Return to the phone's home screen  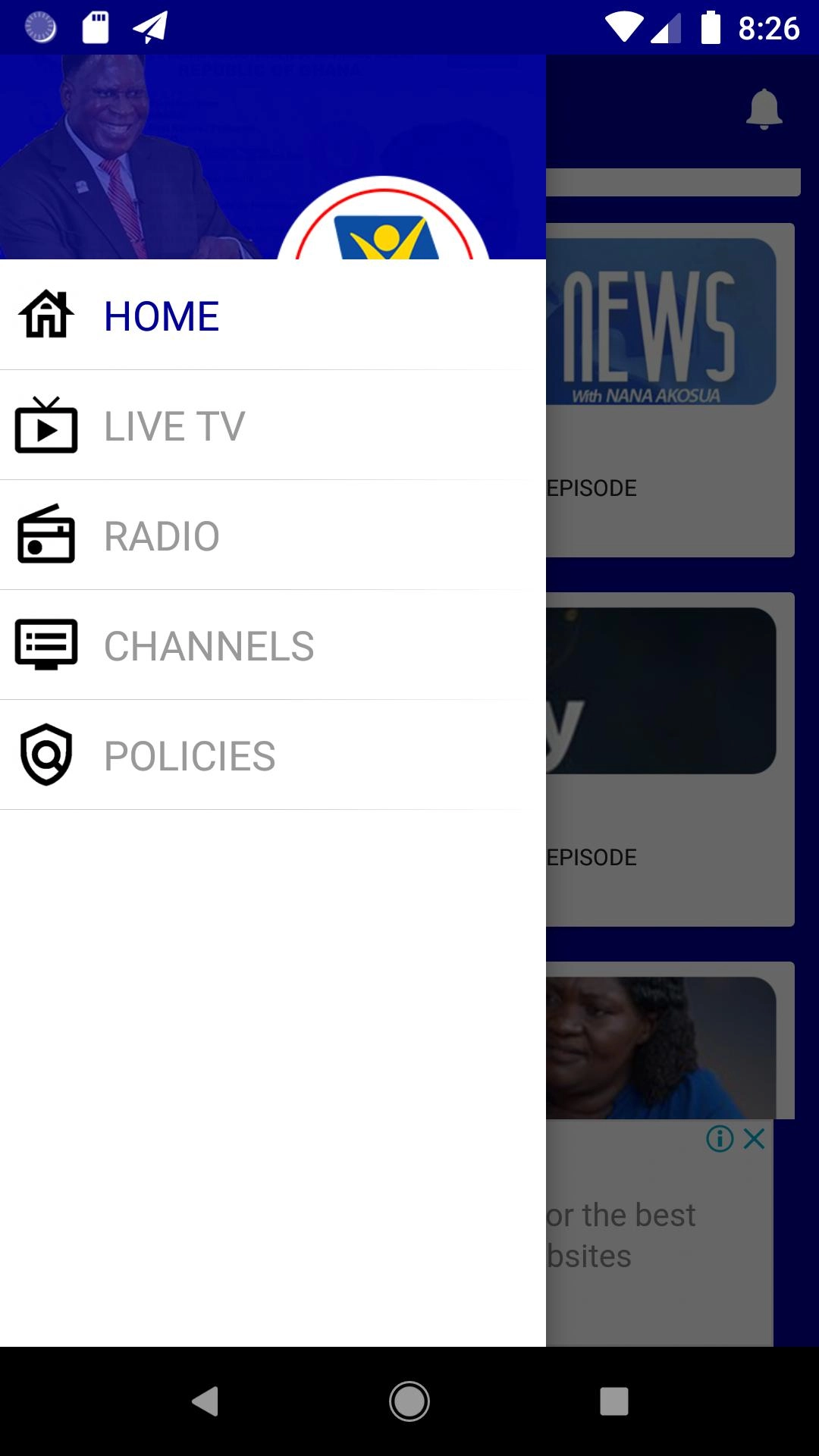[x=409, y=1401]
